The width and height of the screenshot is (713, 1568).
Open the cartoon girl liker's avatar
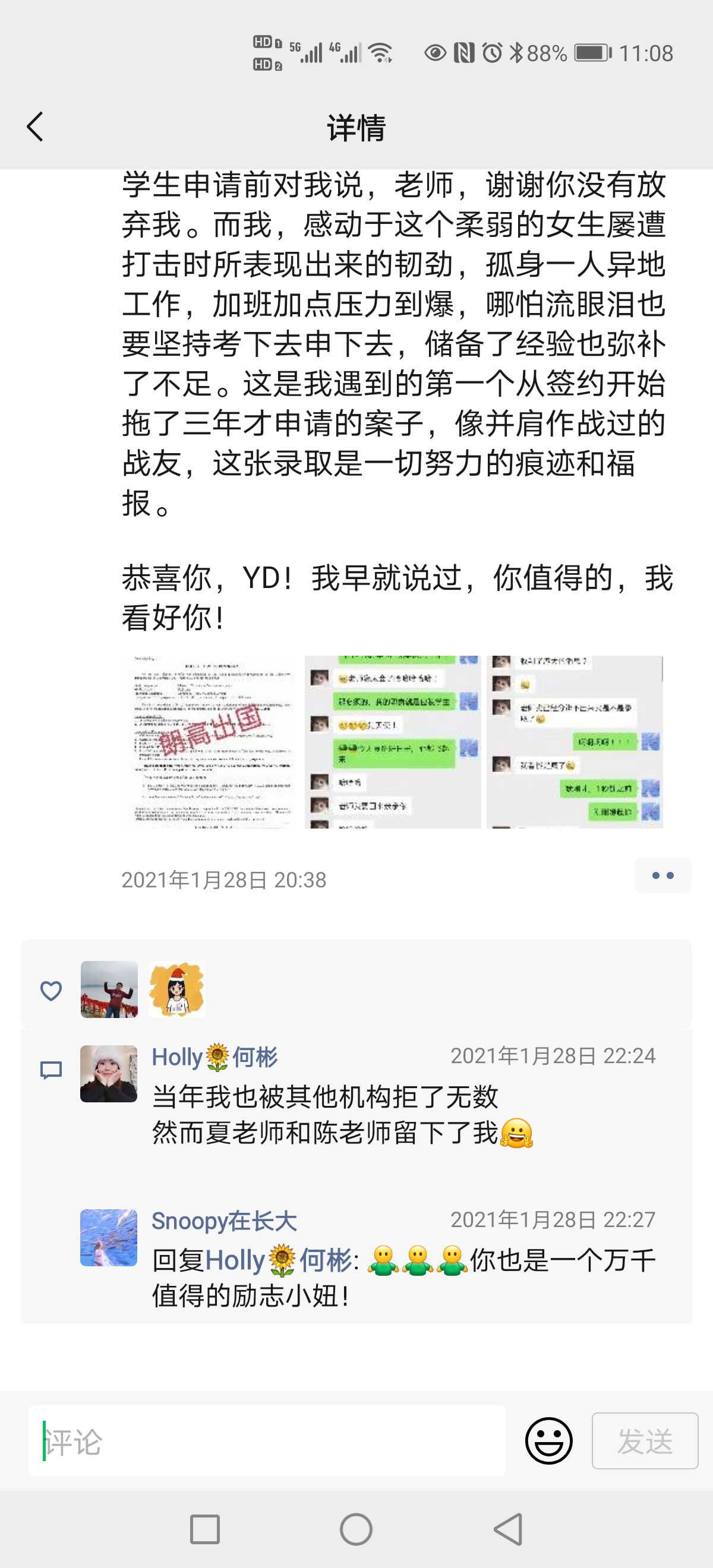click(x=176, y=989)
